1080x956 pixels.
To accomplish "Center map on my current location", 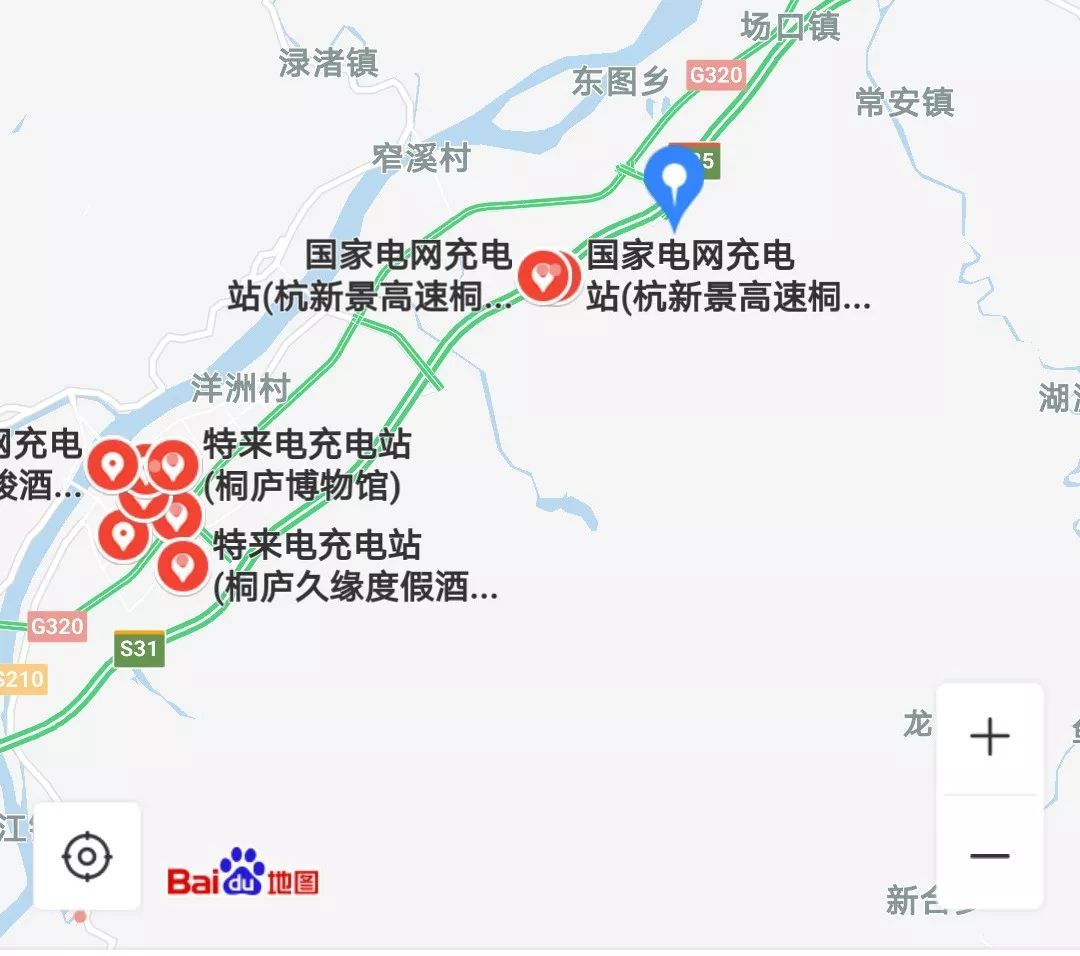I will [87, 856].
